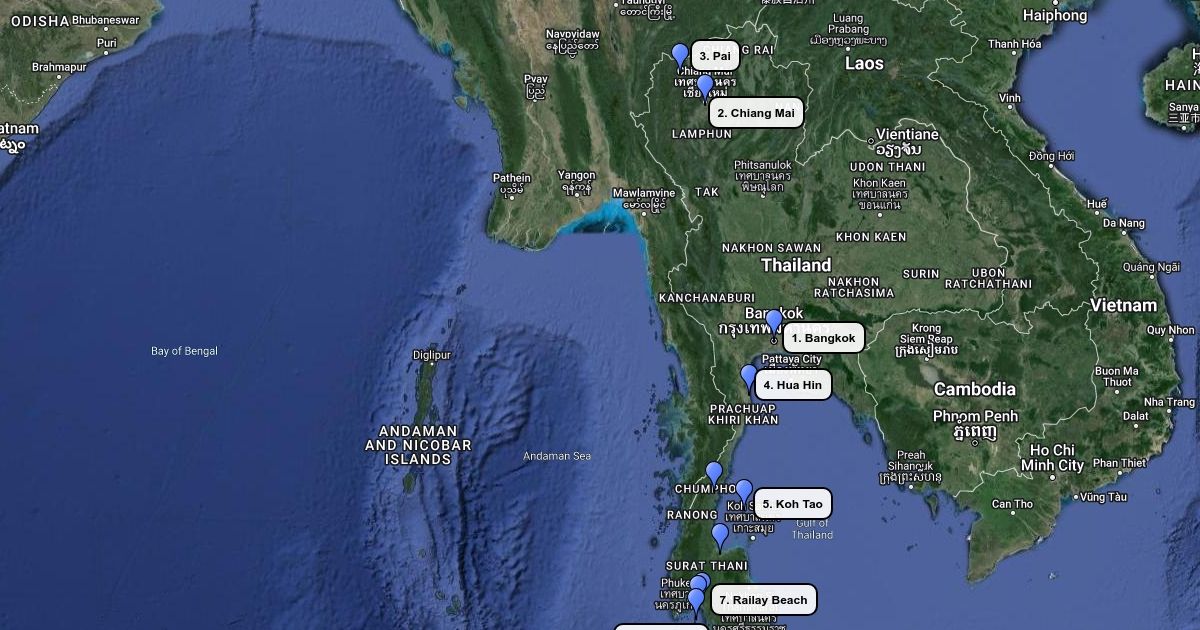Screen dimensions: 1200x630
Task: Tap the Pai location pin
Action: click(x=680, y=55)
